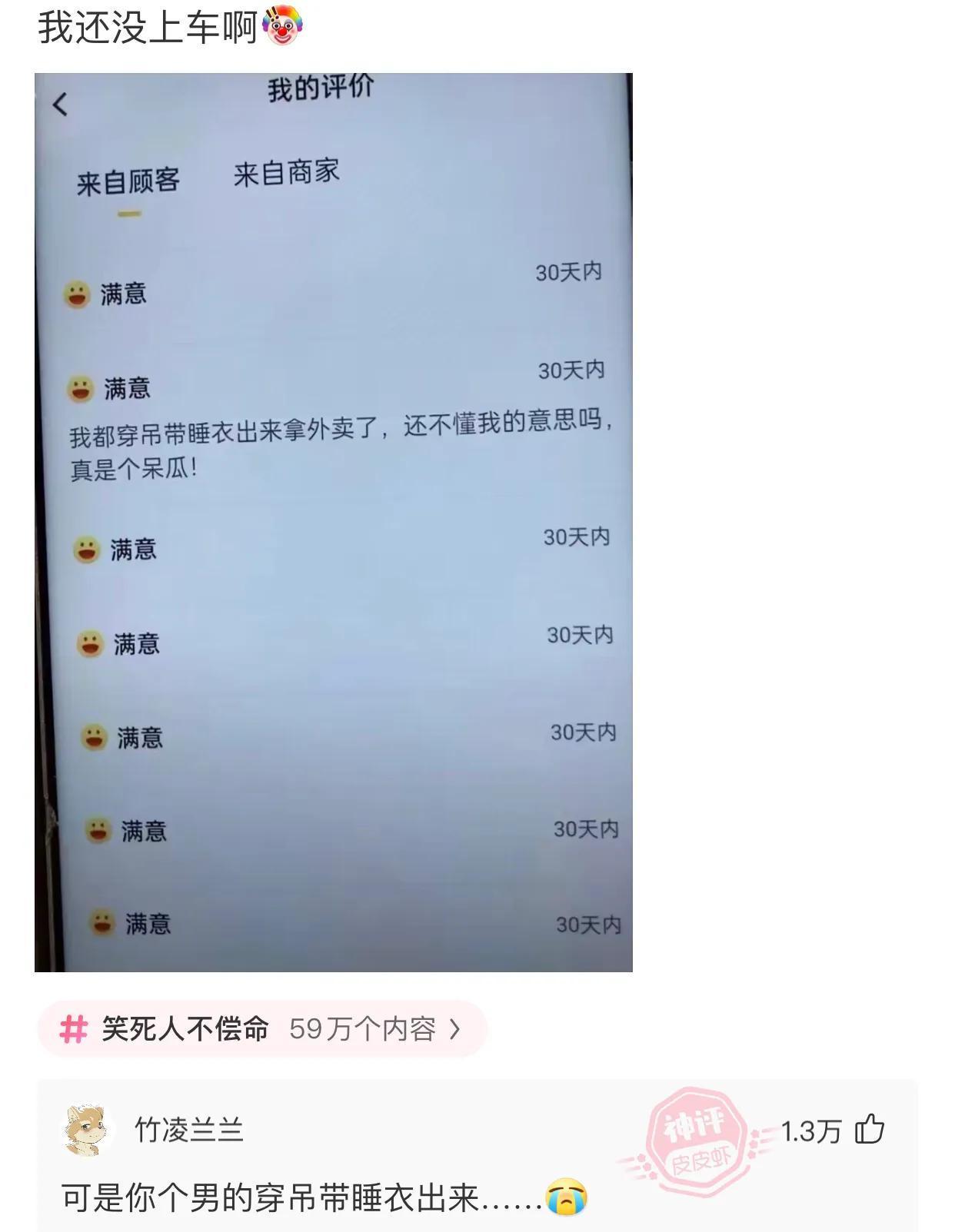Open the 笑死人不偿命 hashtag topic

(261, 1028)
